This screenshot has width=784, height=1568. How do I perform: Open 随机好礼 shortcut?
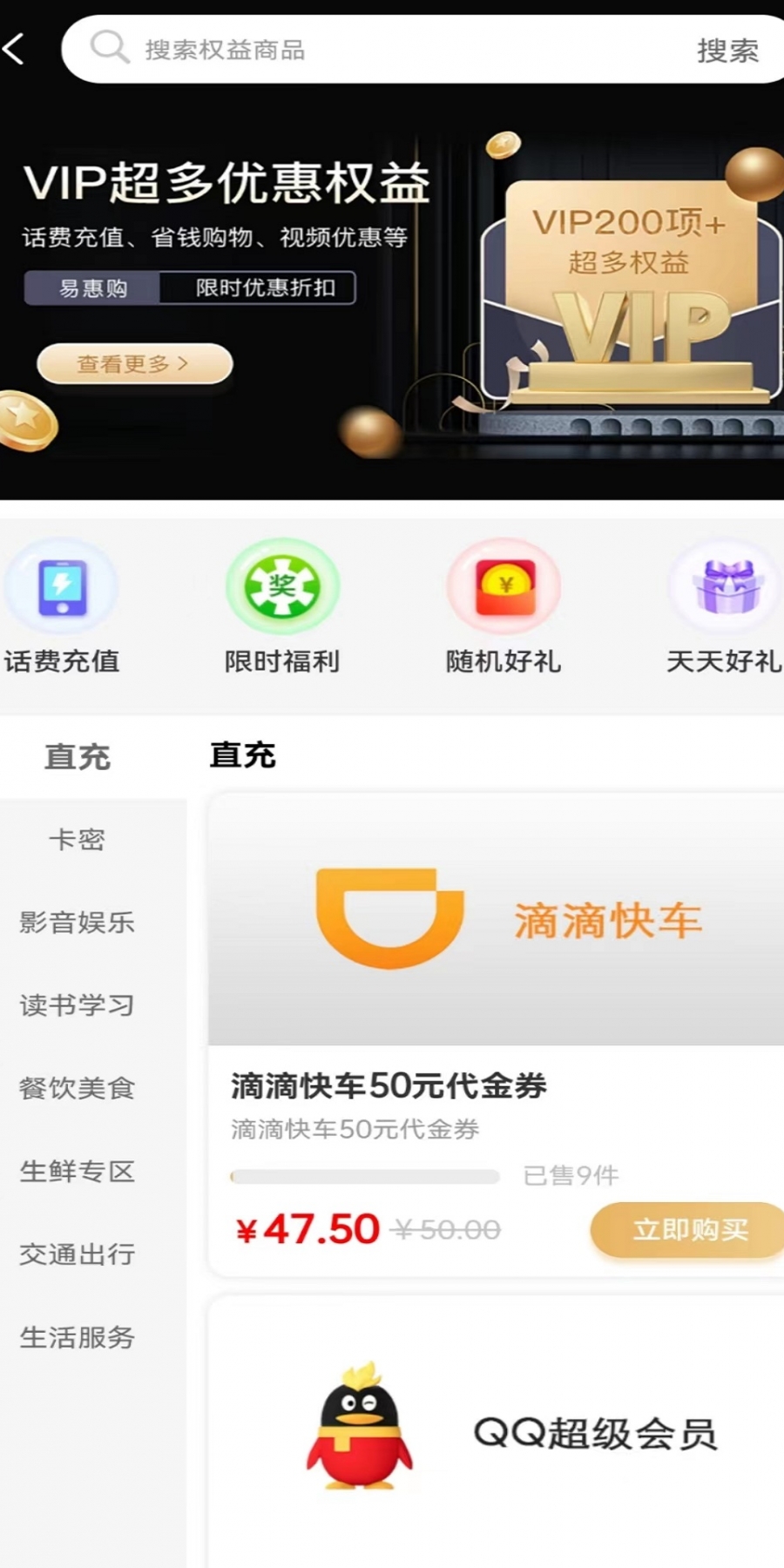coord(503,607)
